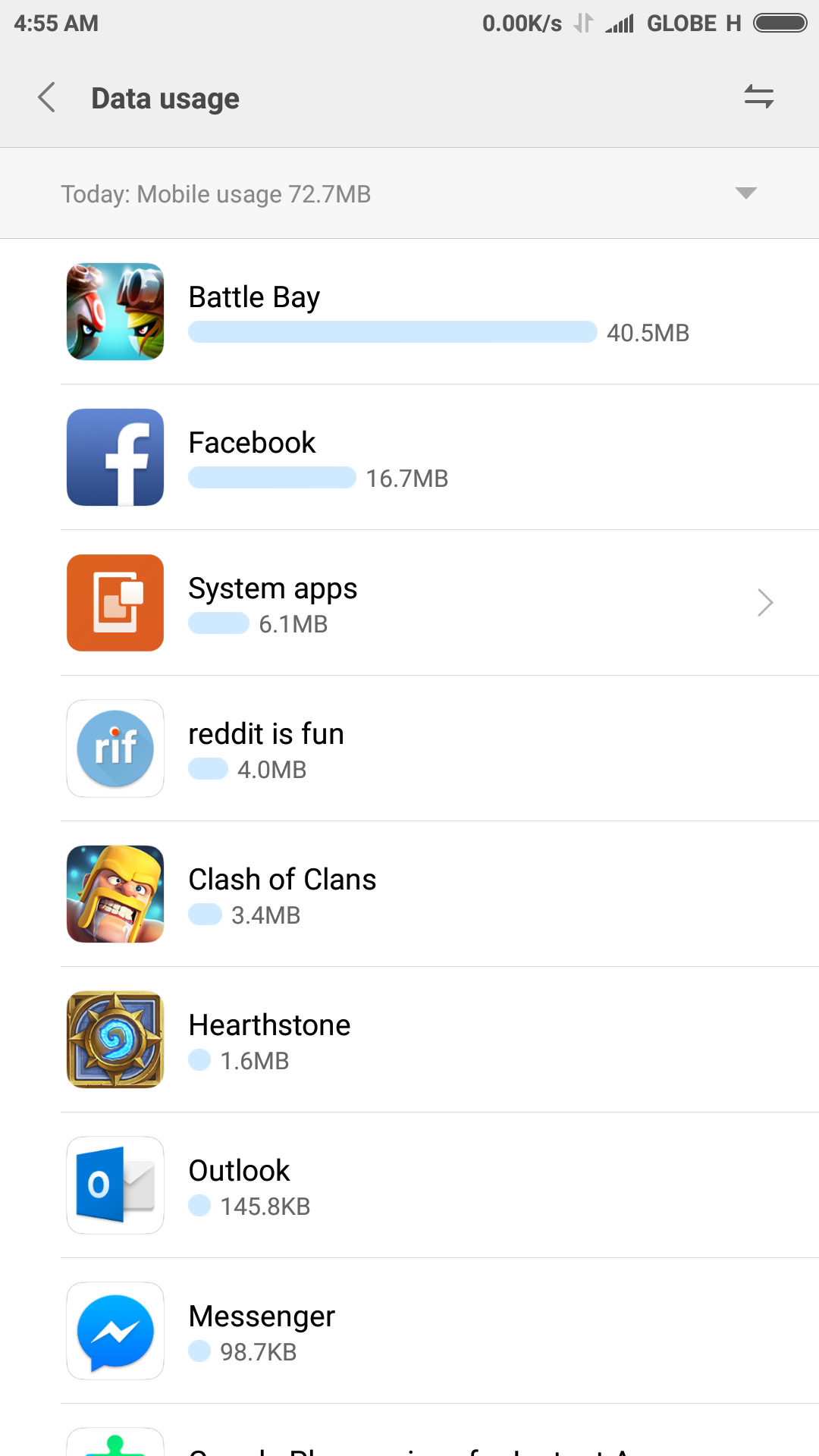819x1456 pixels.
Task: Open the System apps row
Action: tap(409, 603)
